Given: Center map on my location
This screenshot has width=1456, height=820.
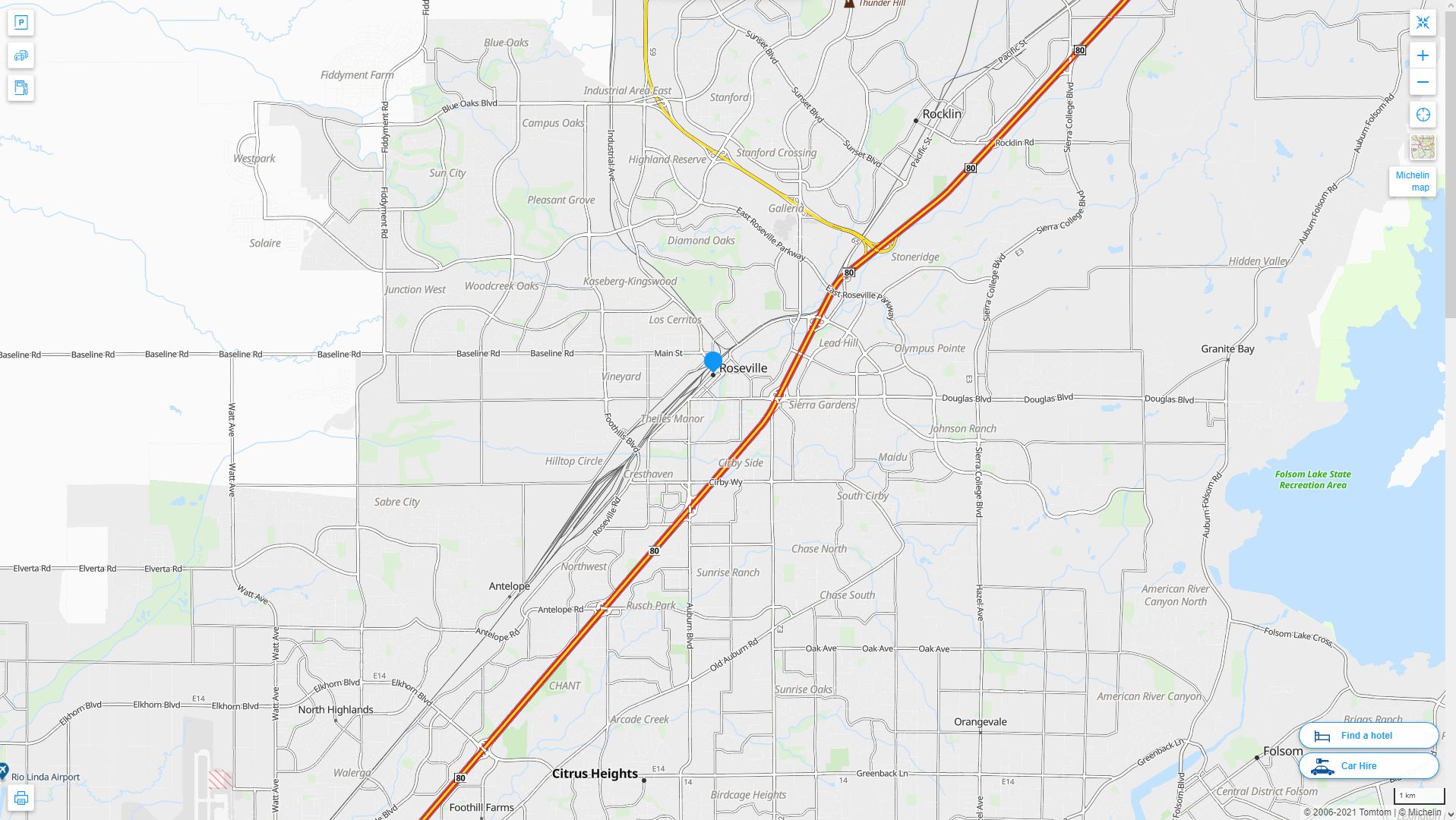Looking at the screenshot, I should pos(1423,115).
